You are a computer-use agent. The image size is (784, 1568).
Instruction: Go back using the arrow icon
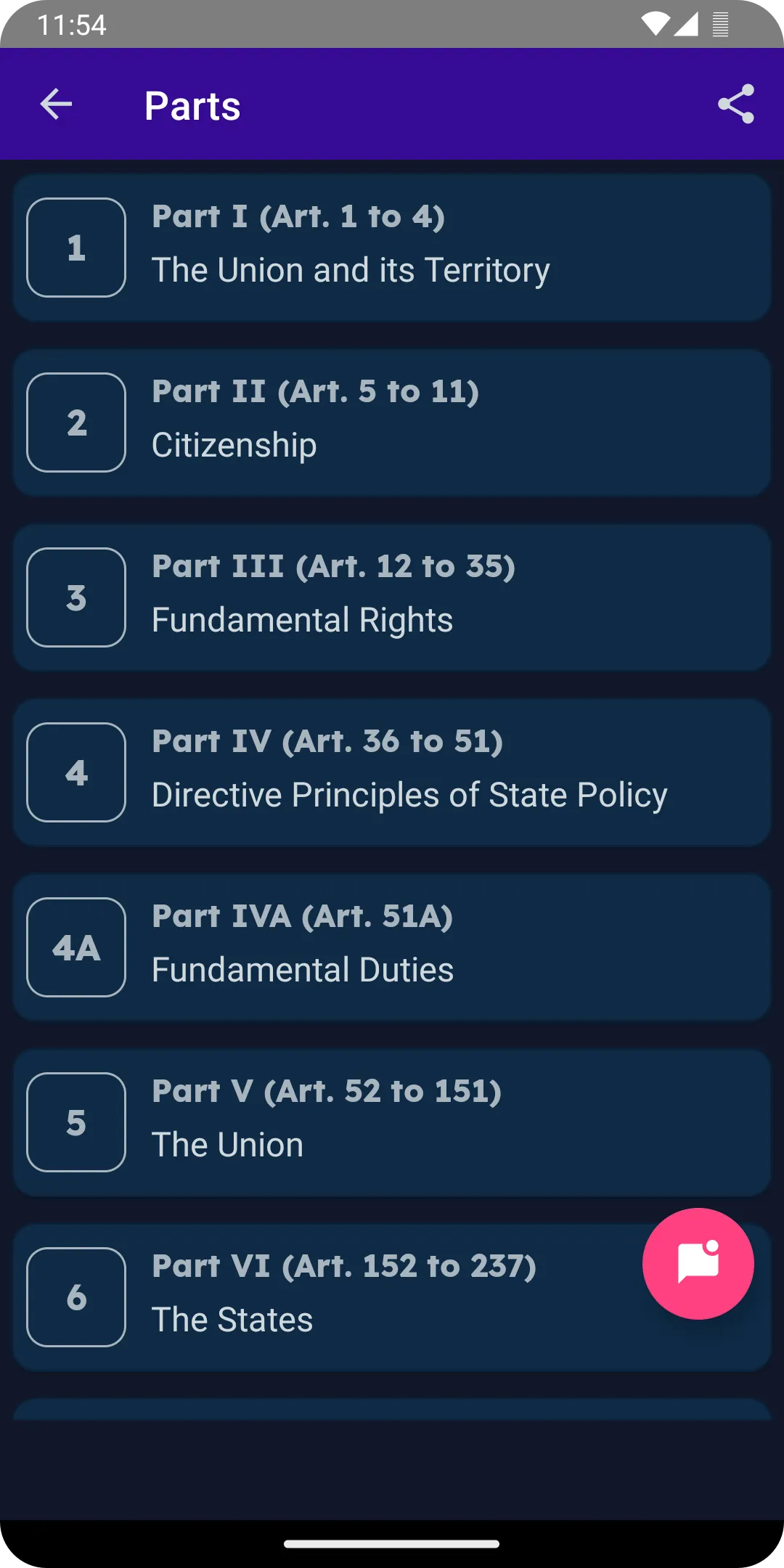point(56,105)
